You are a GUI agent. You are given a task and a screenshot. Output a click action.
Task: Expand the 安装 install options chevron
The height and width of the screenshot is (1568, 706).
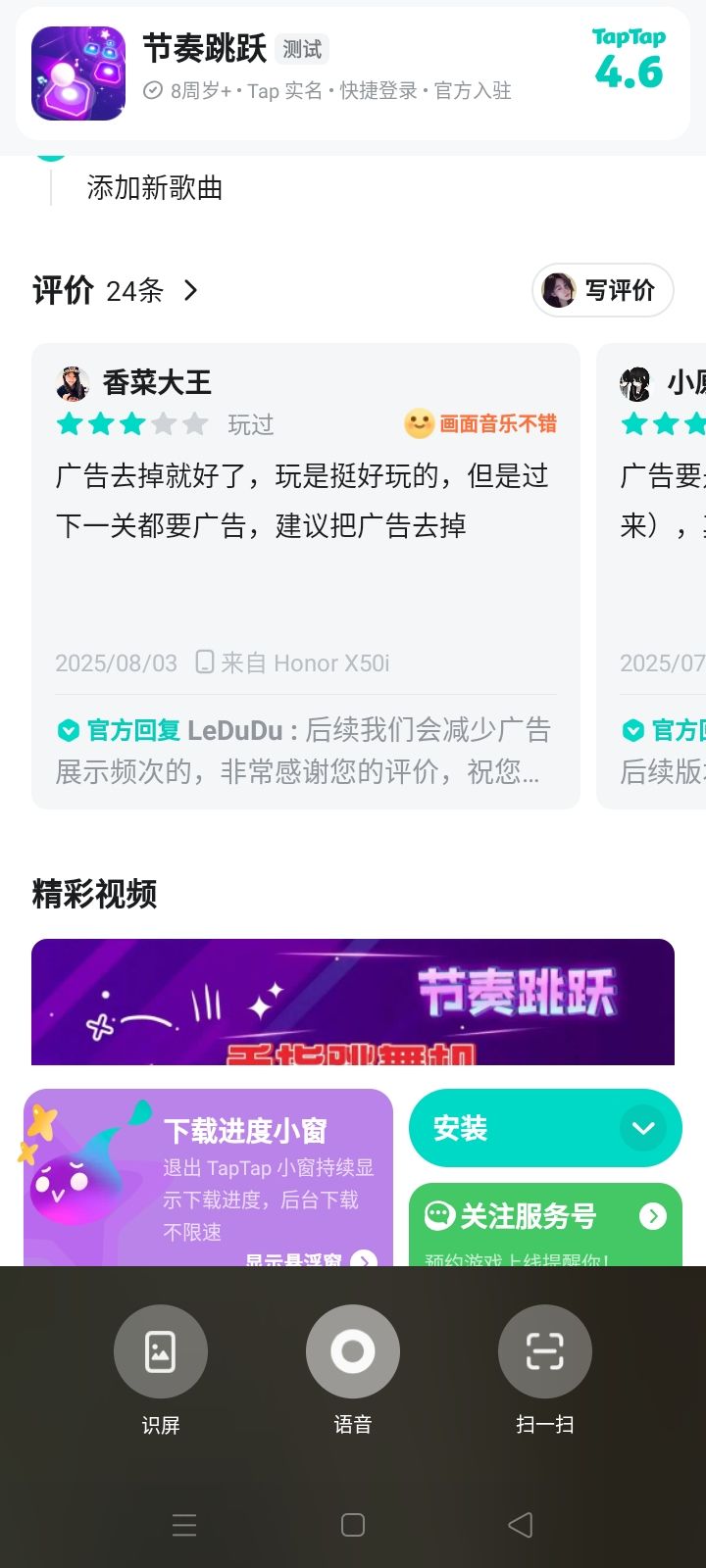[642, 1128]
